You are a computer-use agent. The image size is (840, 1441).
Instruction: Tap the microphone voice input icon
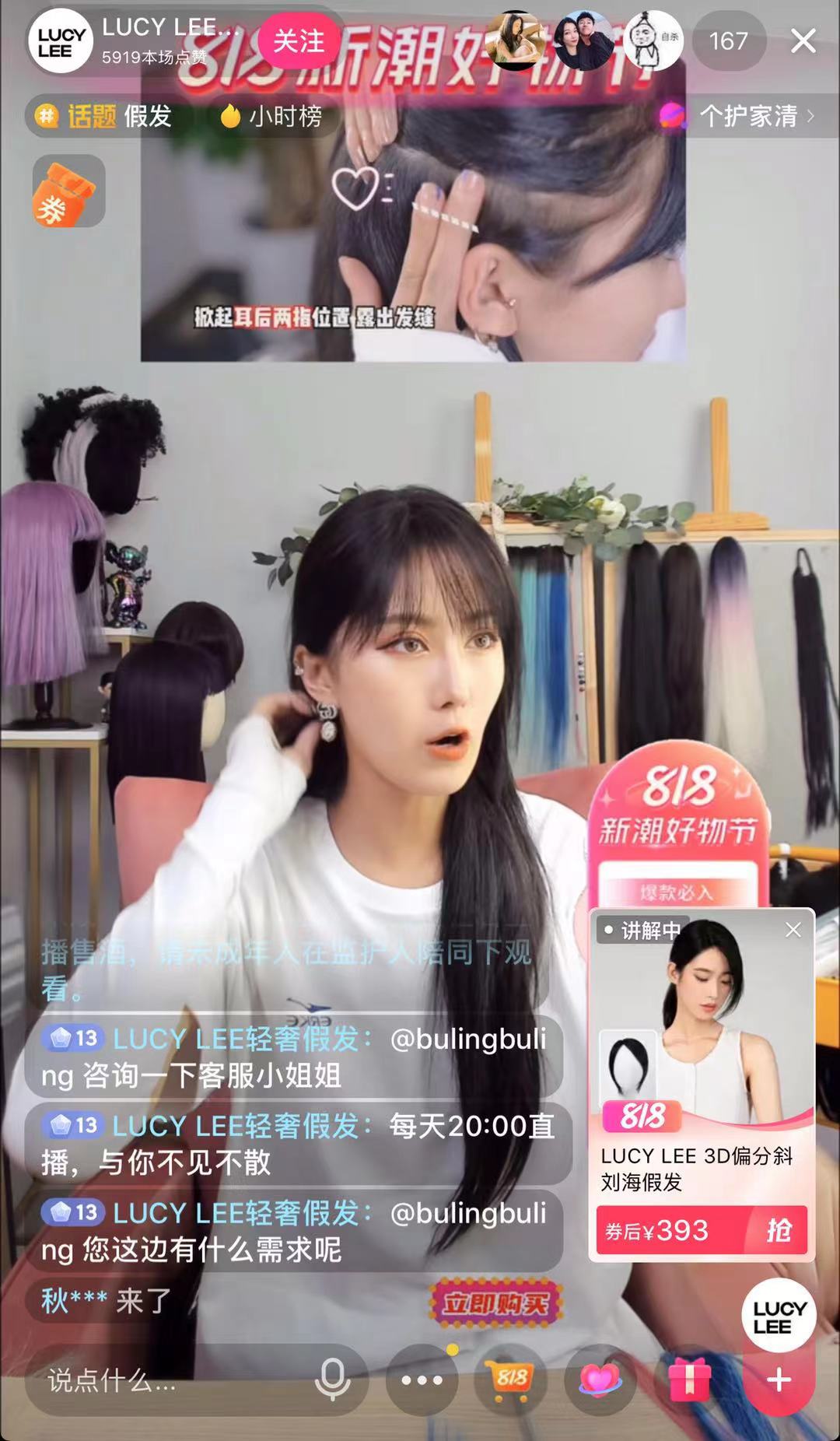333,1380
